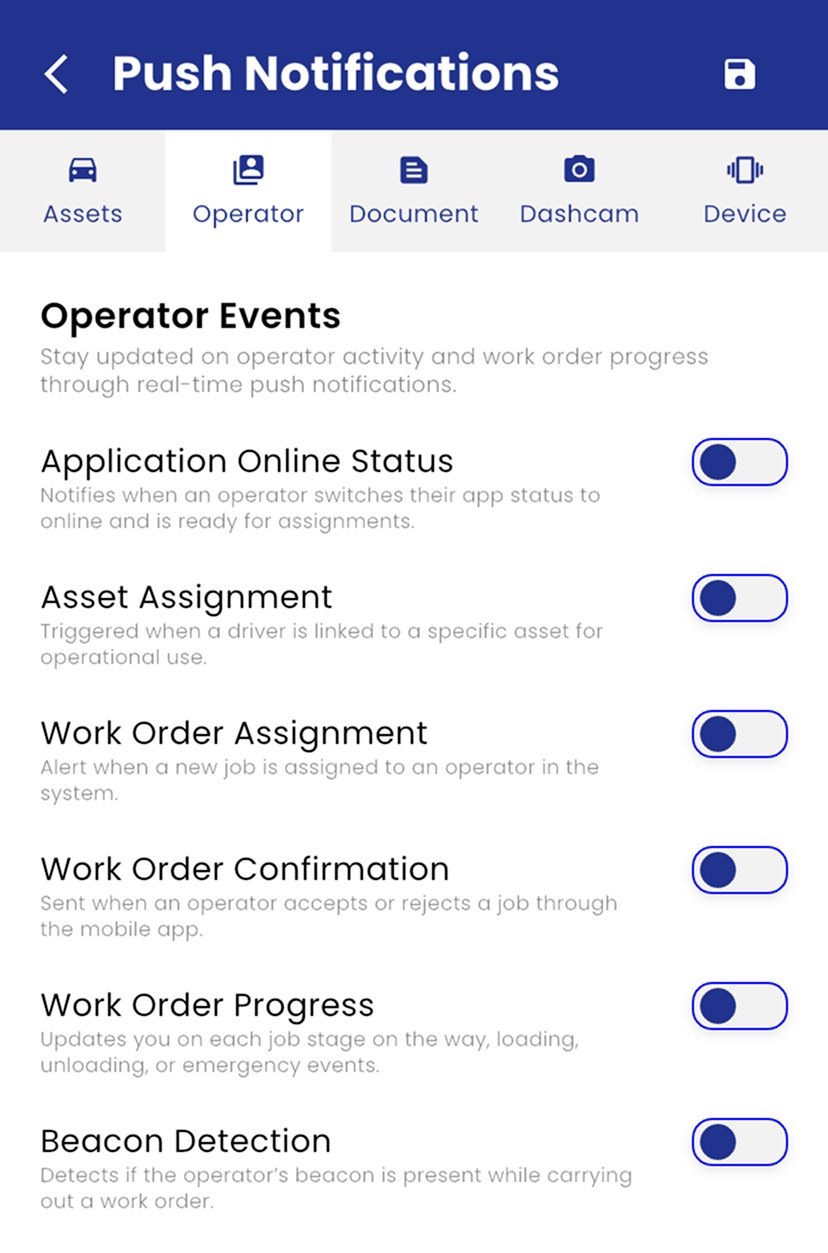
Task: Select the Dashcam tab
Action: click(580, 192)
